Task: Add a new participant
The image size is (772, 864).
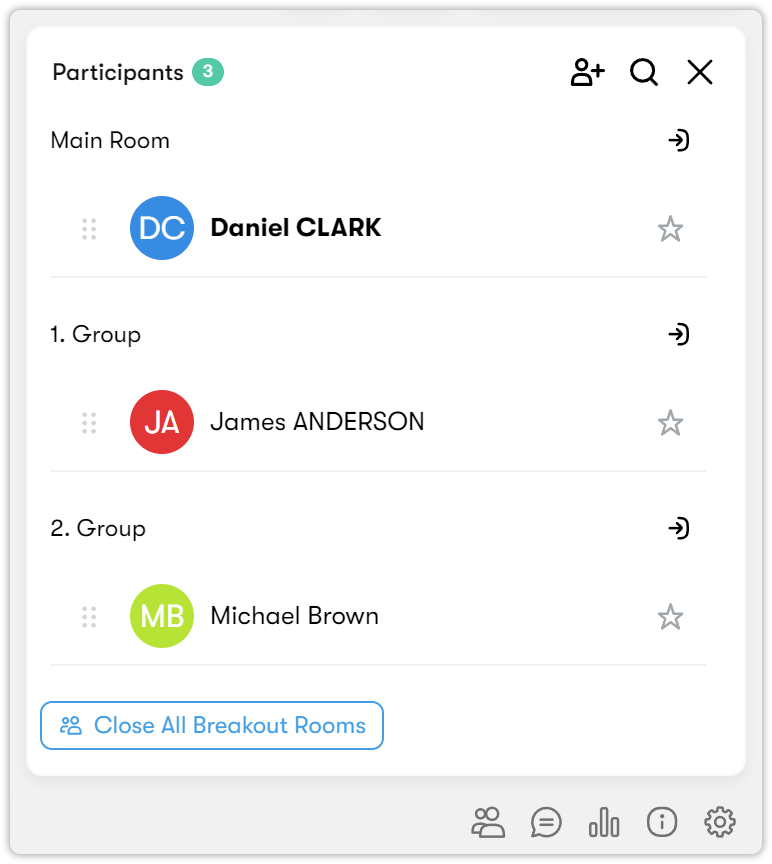Action: pyautogui.click(x=588, y=72)
